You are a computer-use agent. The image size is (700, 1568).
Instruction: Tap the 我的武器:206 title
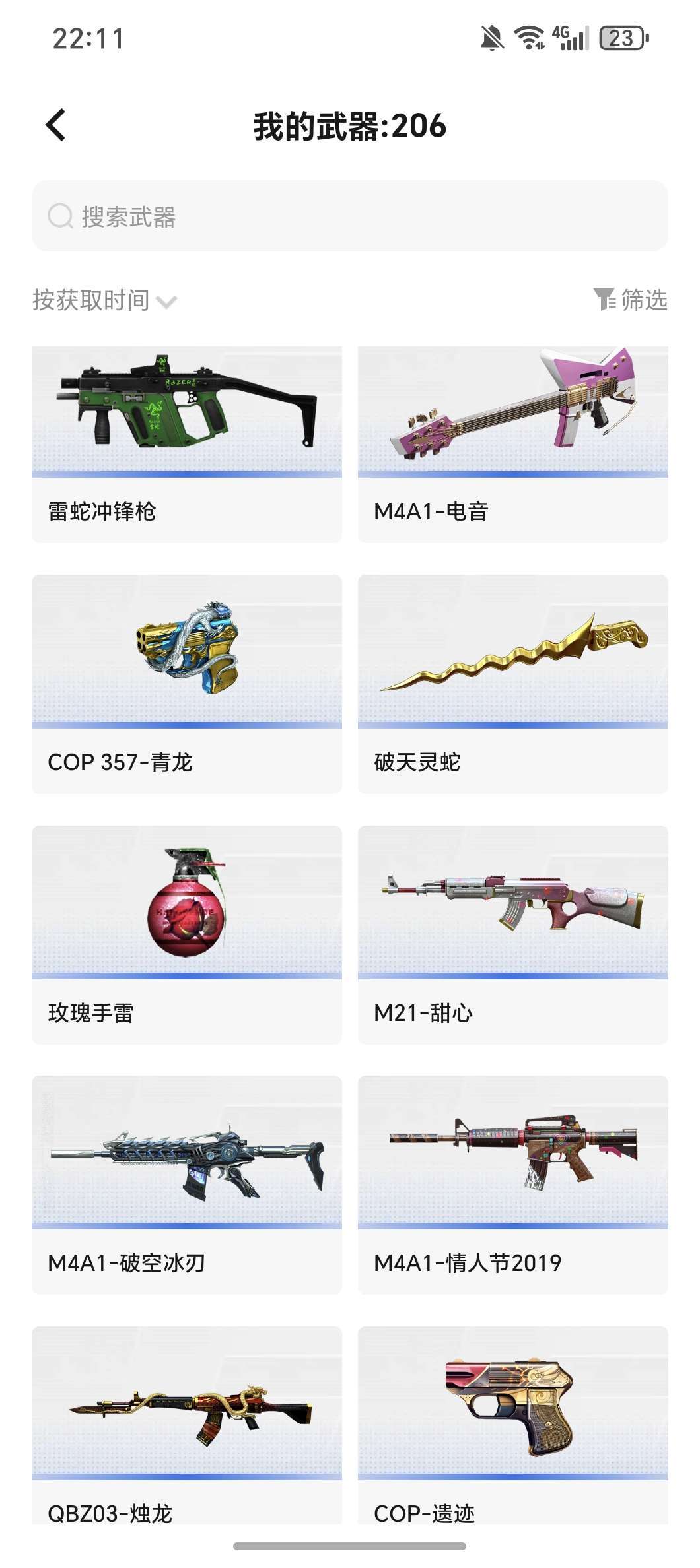click(350, 127)
